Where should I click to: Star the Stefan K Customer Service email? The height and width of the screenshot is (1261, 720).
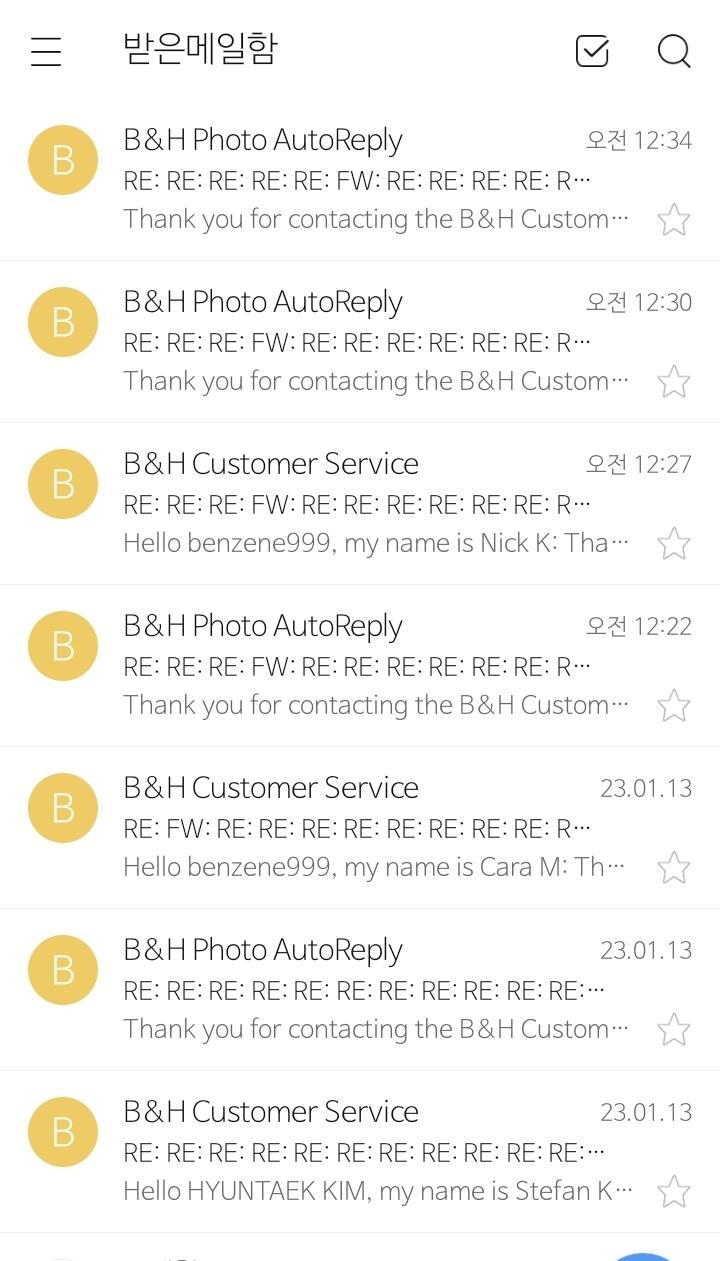(x=674, y=1191)
